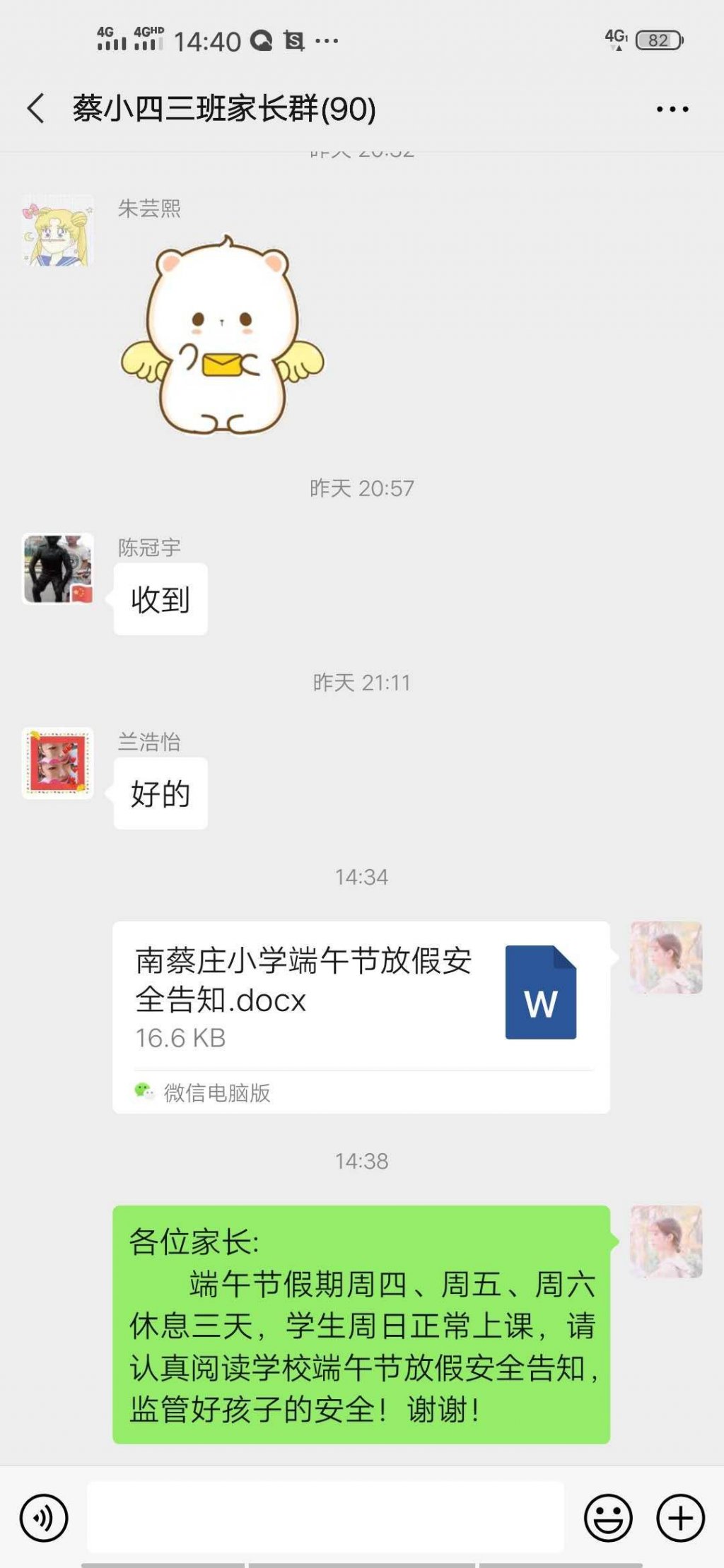This screenshot has width=724, height=1568.
Task: Open the emoji picker
Action: point(608,1518)
